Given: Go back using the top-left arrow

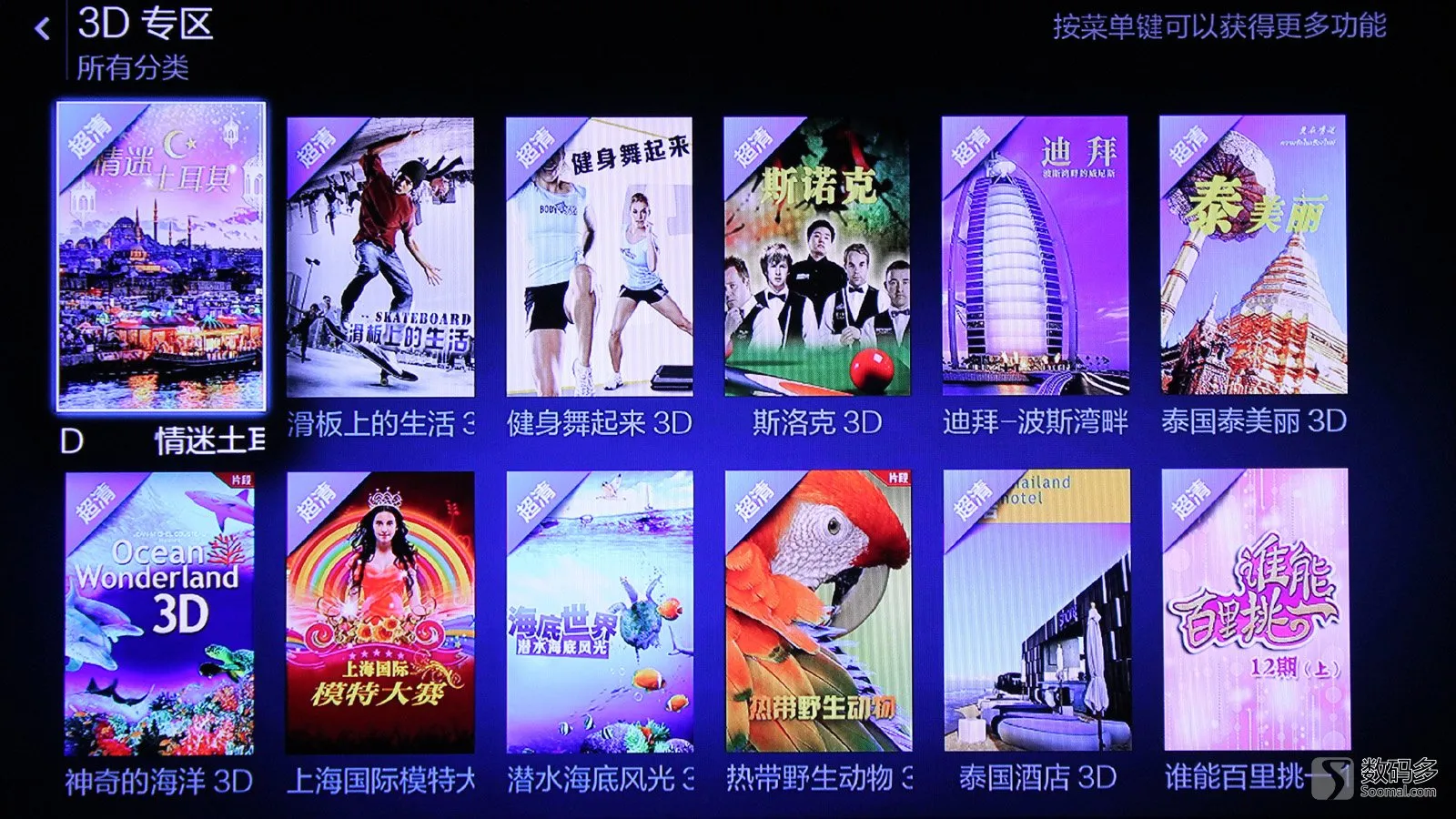Looking at the screenshot, I should [42, 29].
